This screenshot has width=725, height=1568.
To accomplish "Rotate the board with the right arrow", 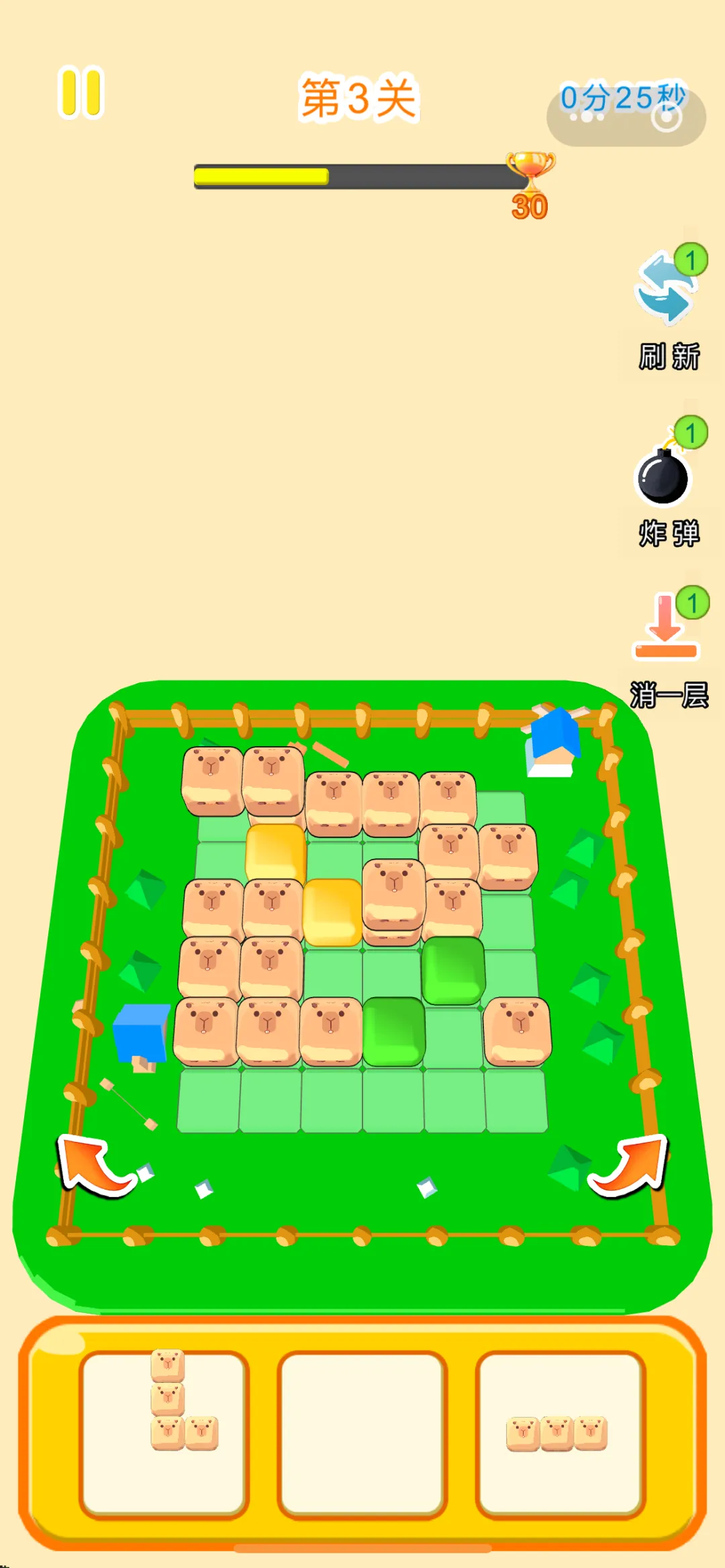I will tap(631, 1166).
